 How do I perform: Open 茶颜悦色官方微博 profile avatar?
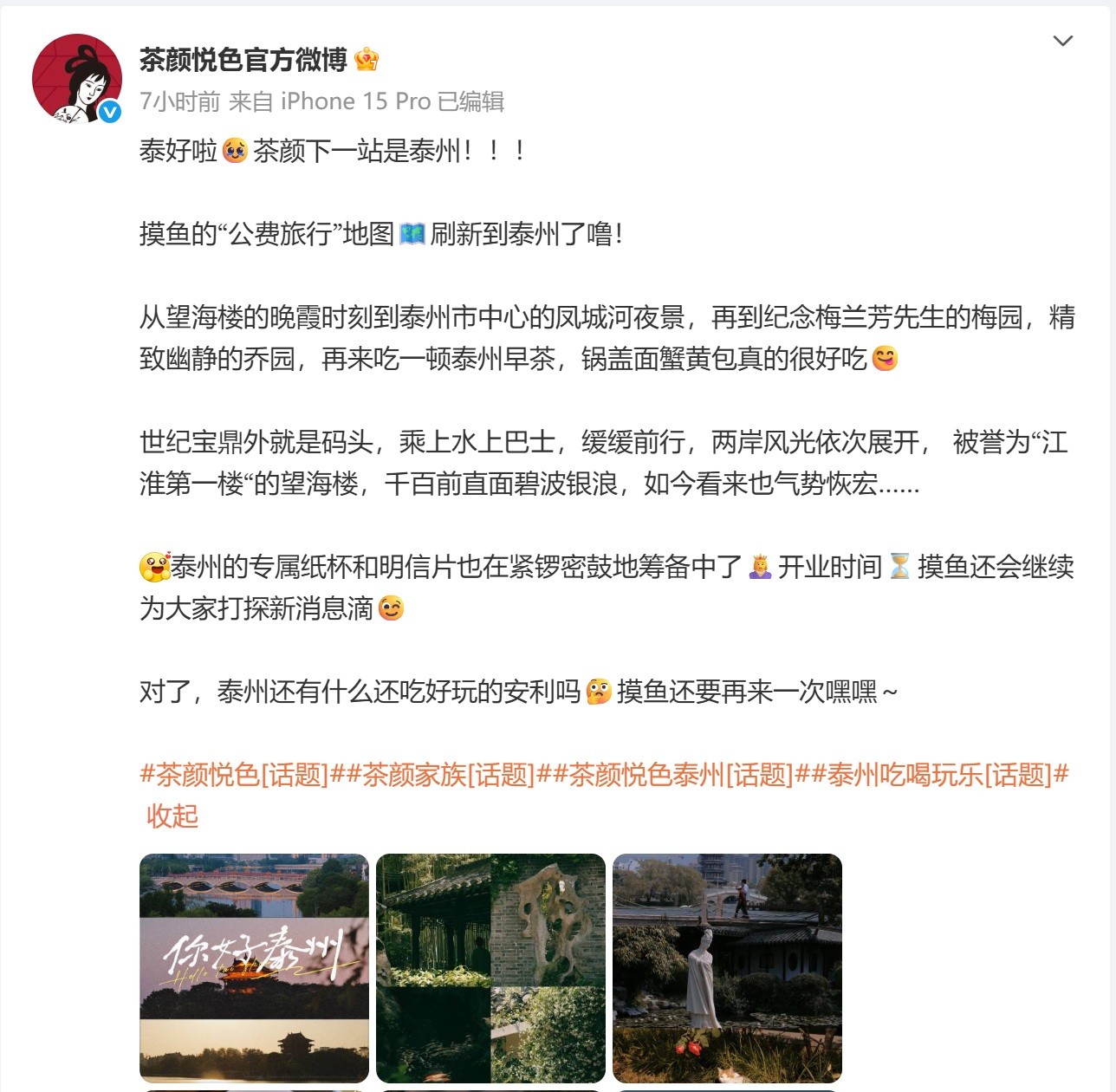coord(77,79)
